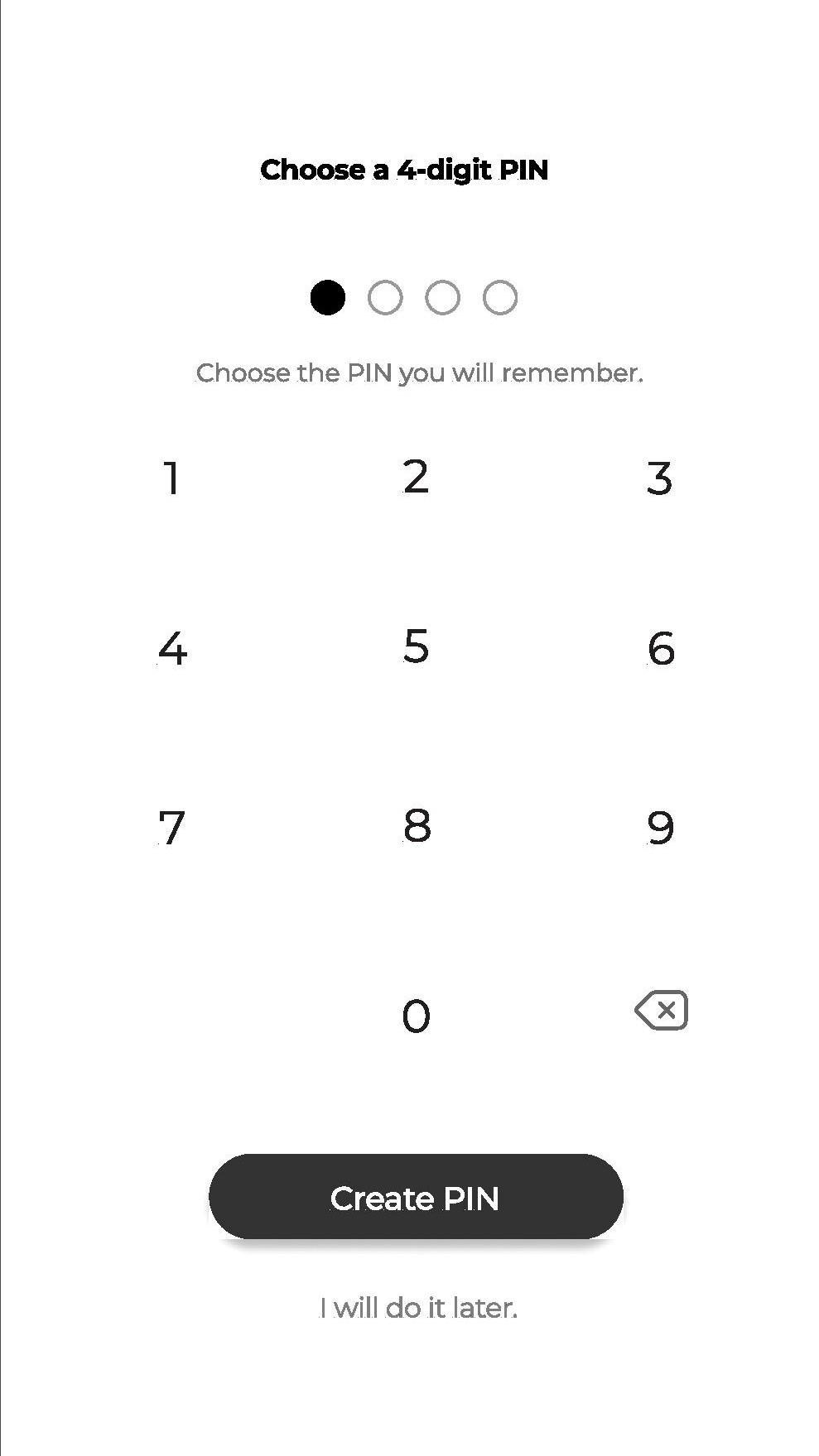819x1456 pixels.
Task: Skip setup via I will do it later
Action: tap(418, 1308)
